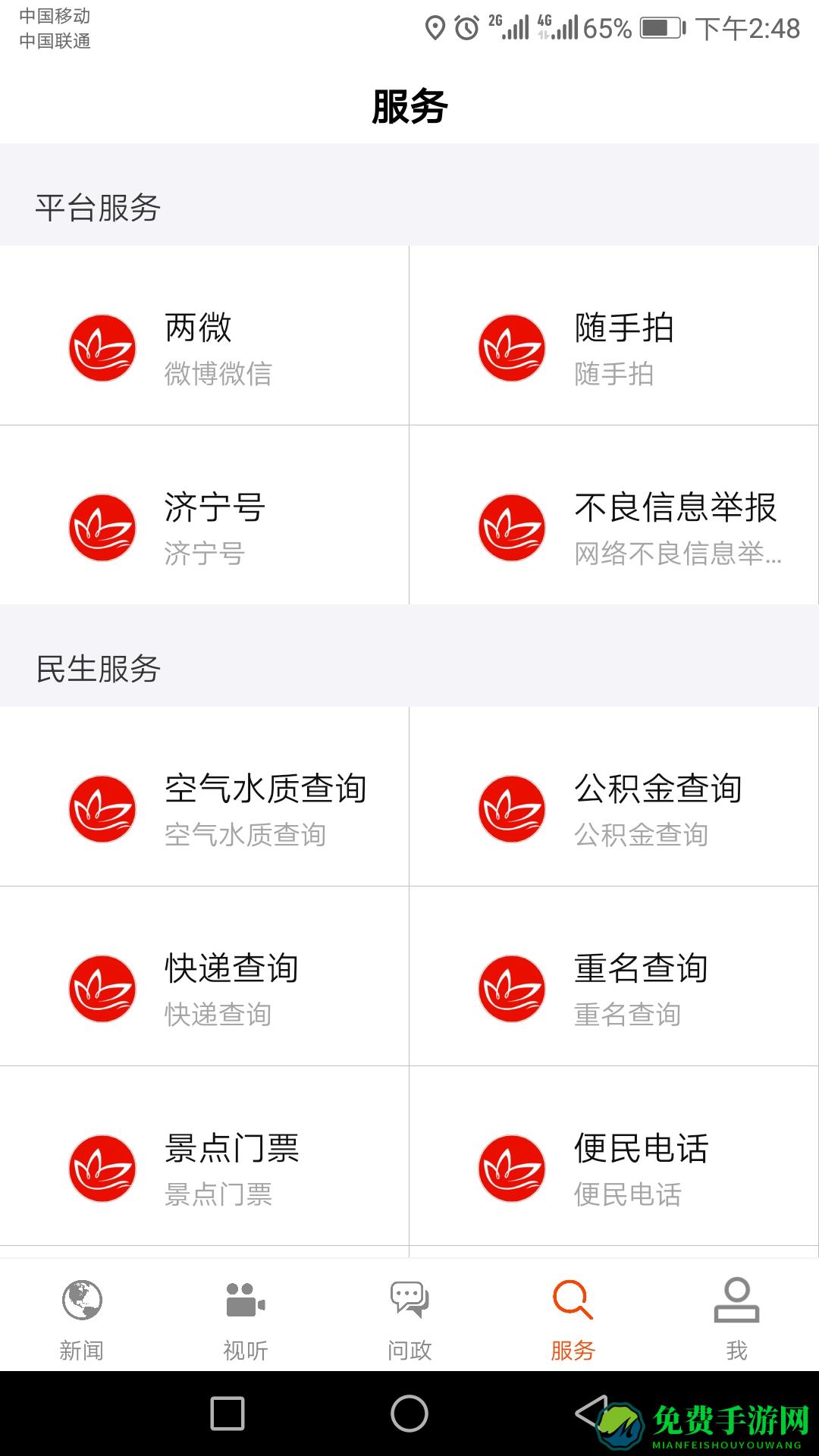The image size is (819, 1456).
Task: Open the 两微 service icon
Action: (102, 347)
